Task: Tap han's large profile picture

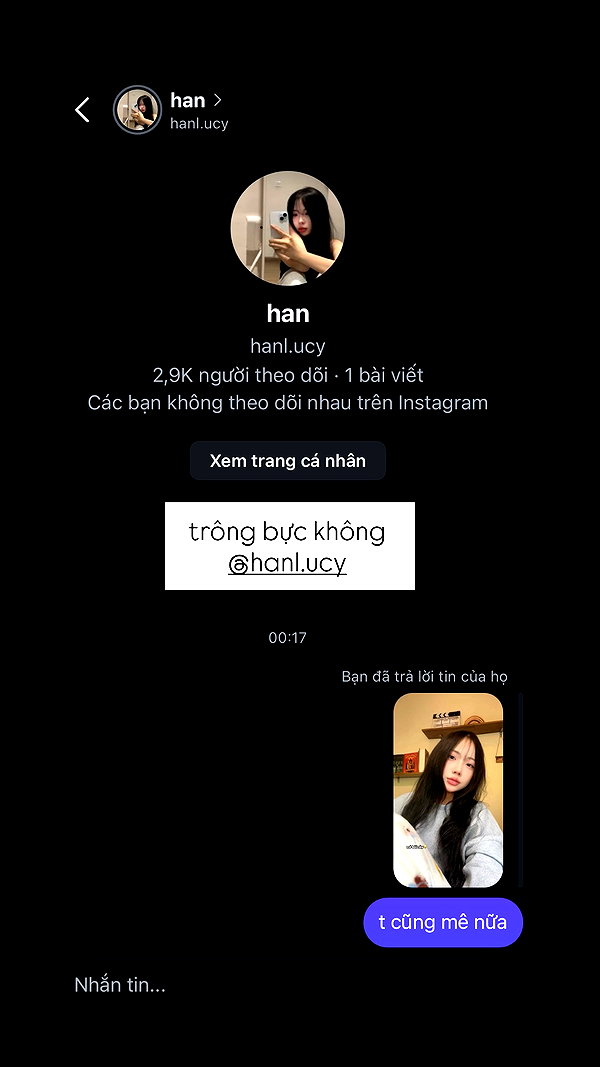Action: [x=288, y=228]
